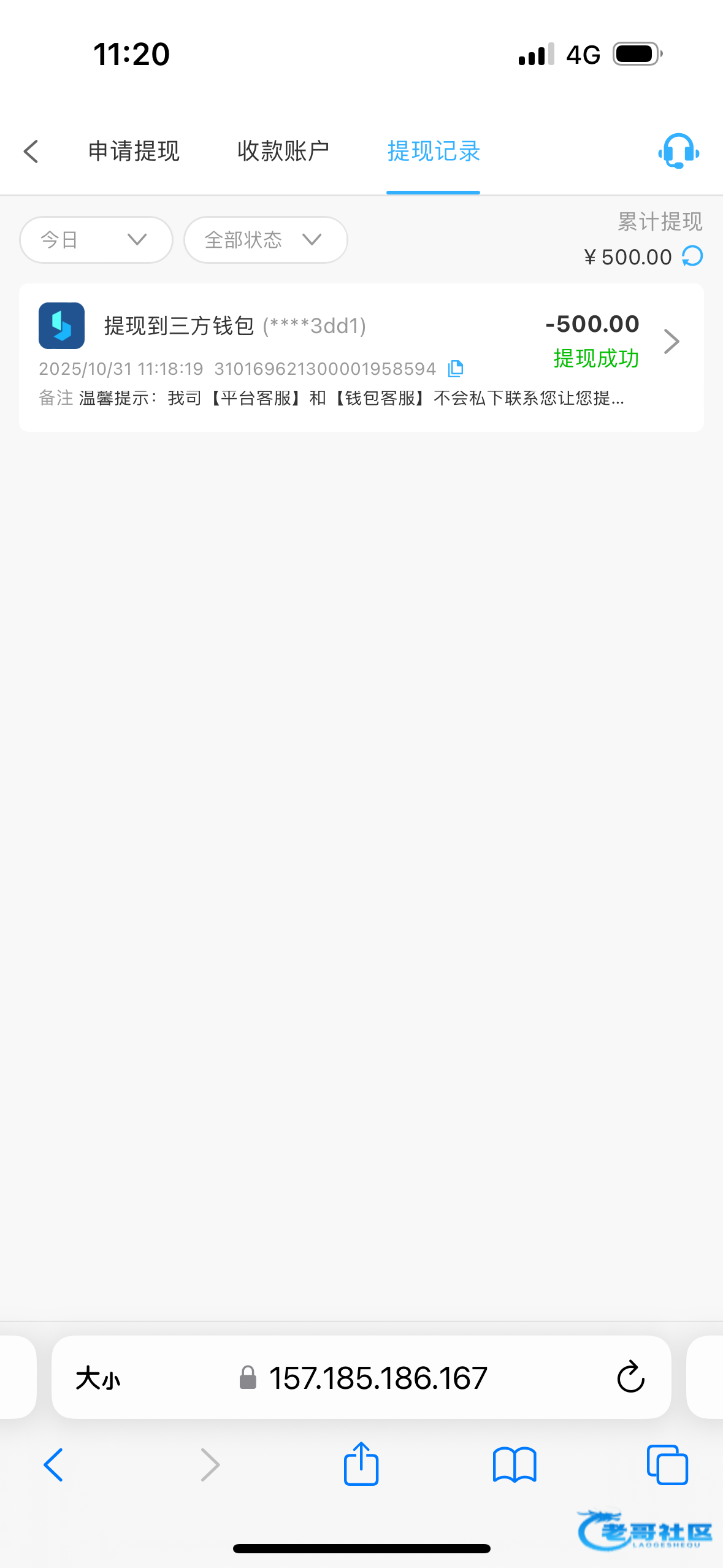Open the -500.00 withdrawal record details

click(x=671, y=341)
